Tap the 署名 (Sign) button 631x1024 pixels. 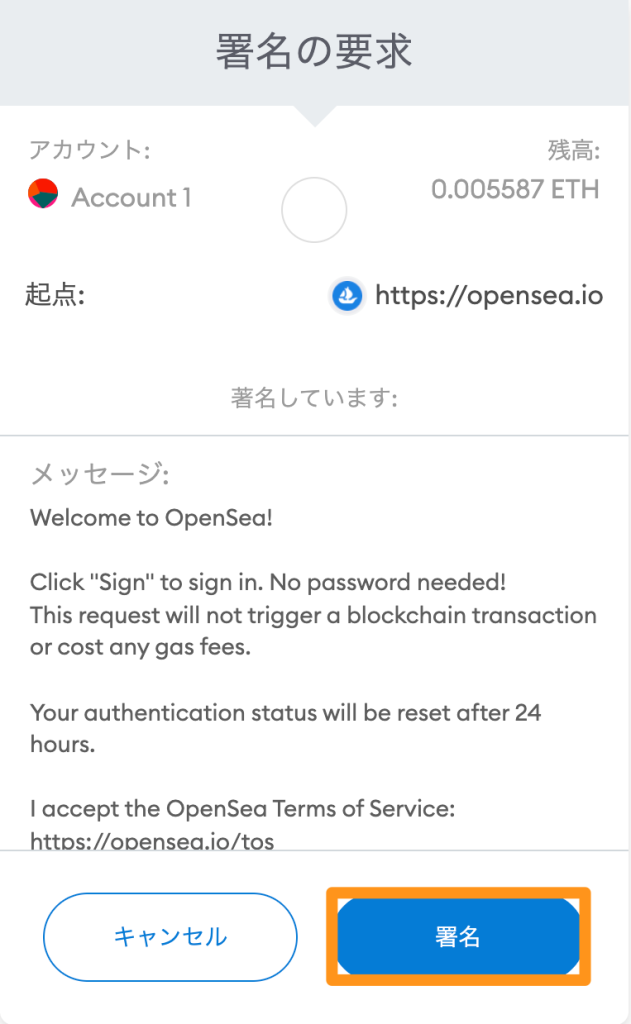[x=458, y=936]
